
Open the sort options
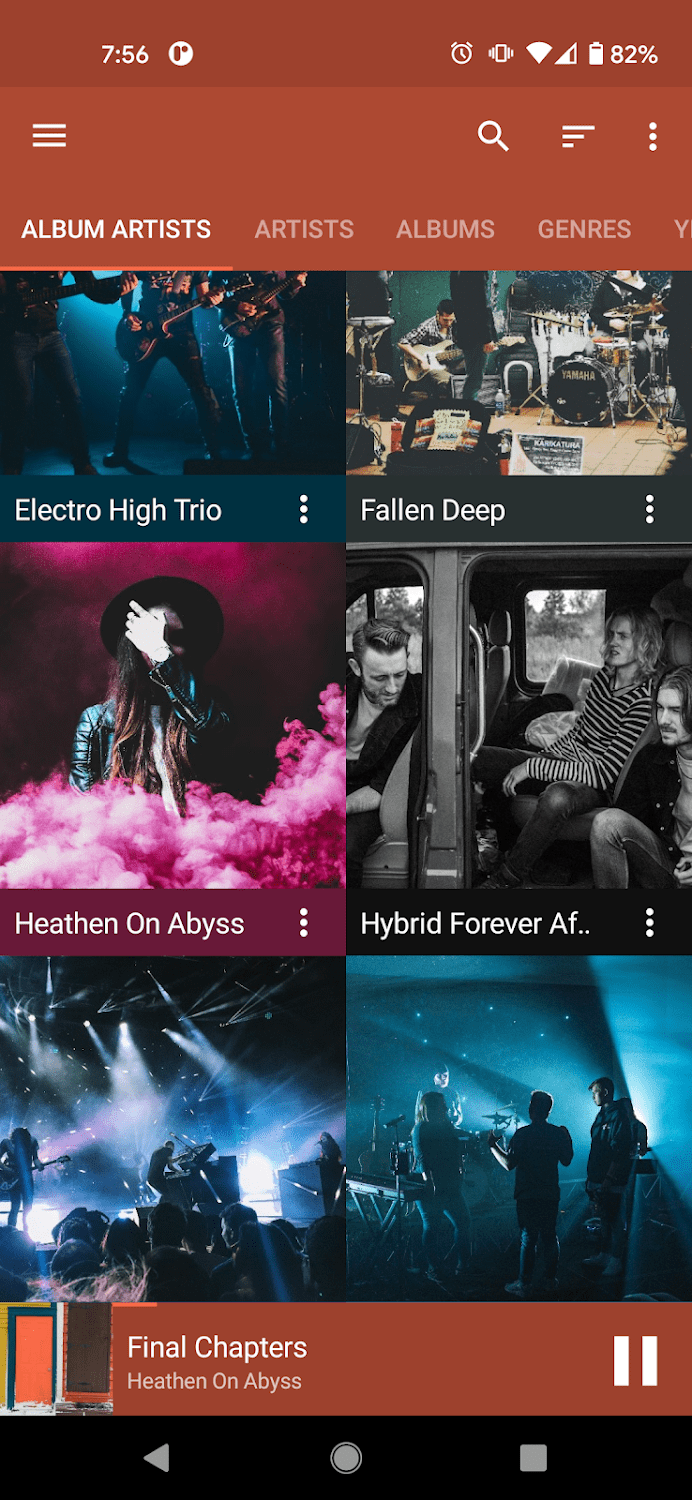pos(578,136)
